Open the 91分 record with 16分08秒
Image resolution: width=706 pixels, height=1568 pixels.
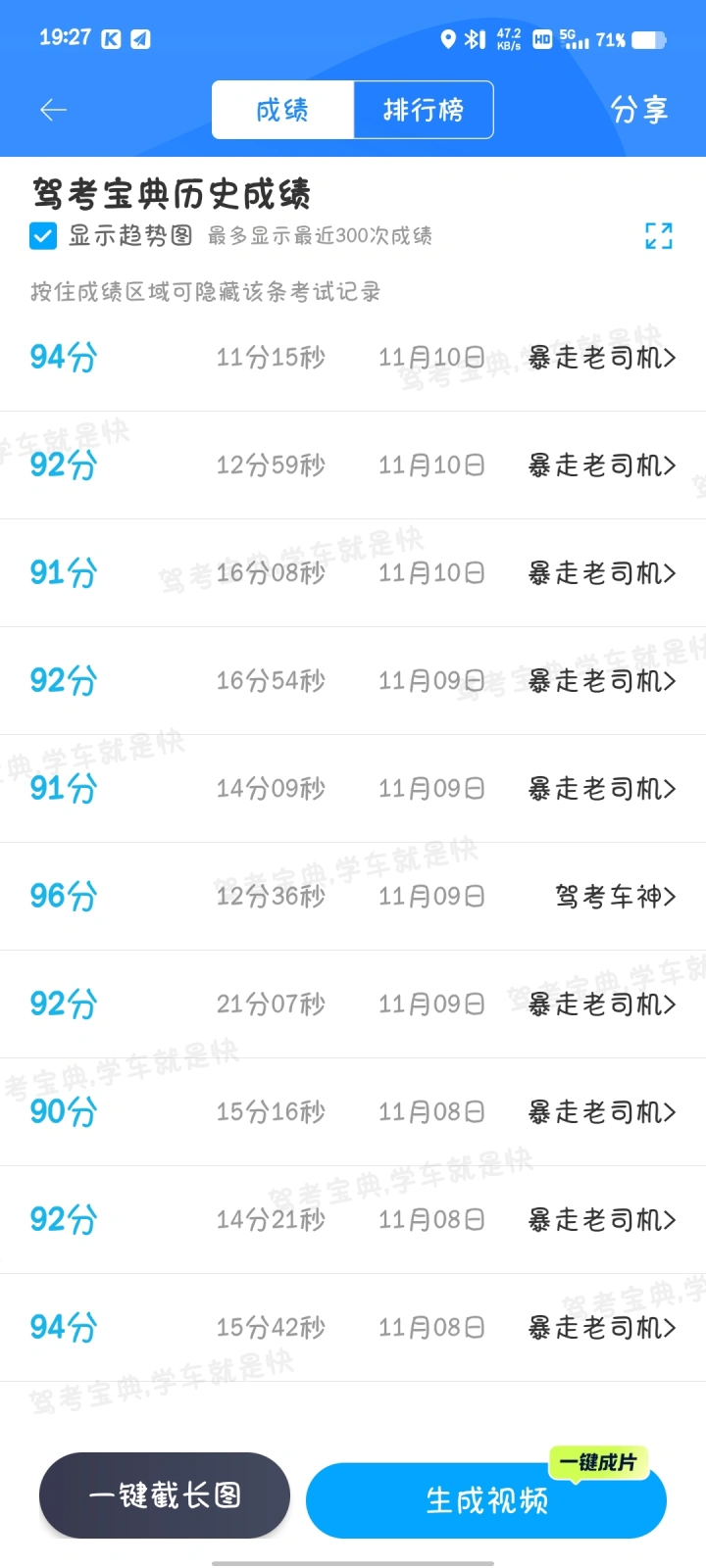353,573
